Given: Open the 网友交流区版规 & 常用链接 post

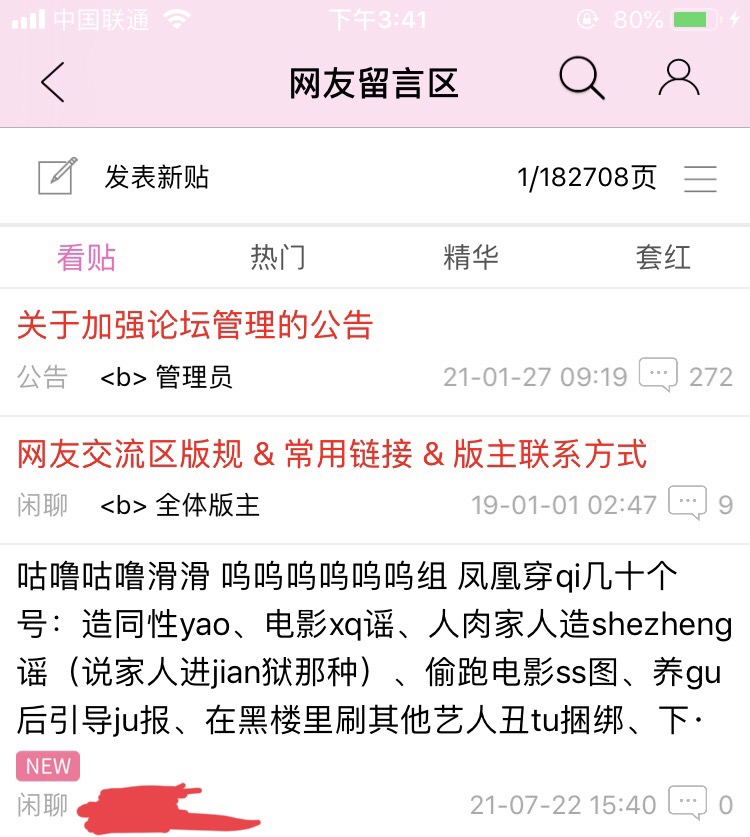Looking at the screenshot, I should [332, 455].
